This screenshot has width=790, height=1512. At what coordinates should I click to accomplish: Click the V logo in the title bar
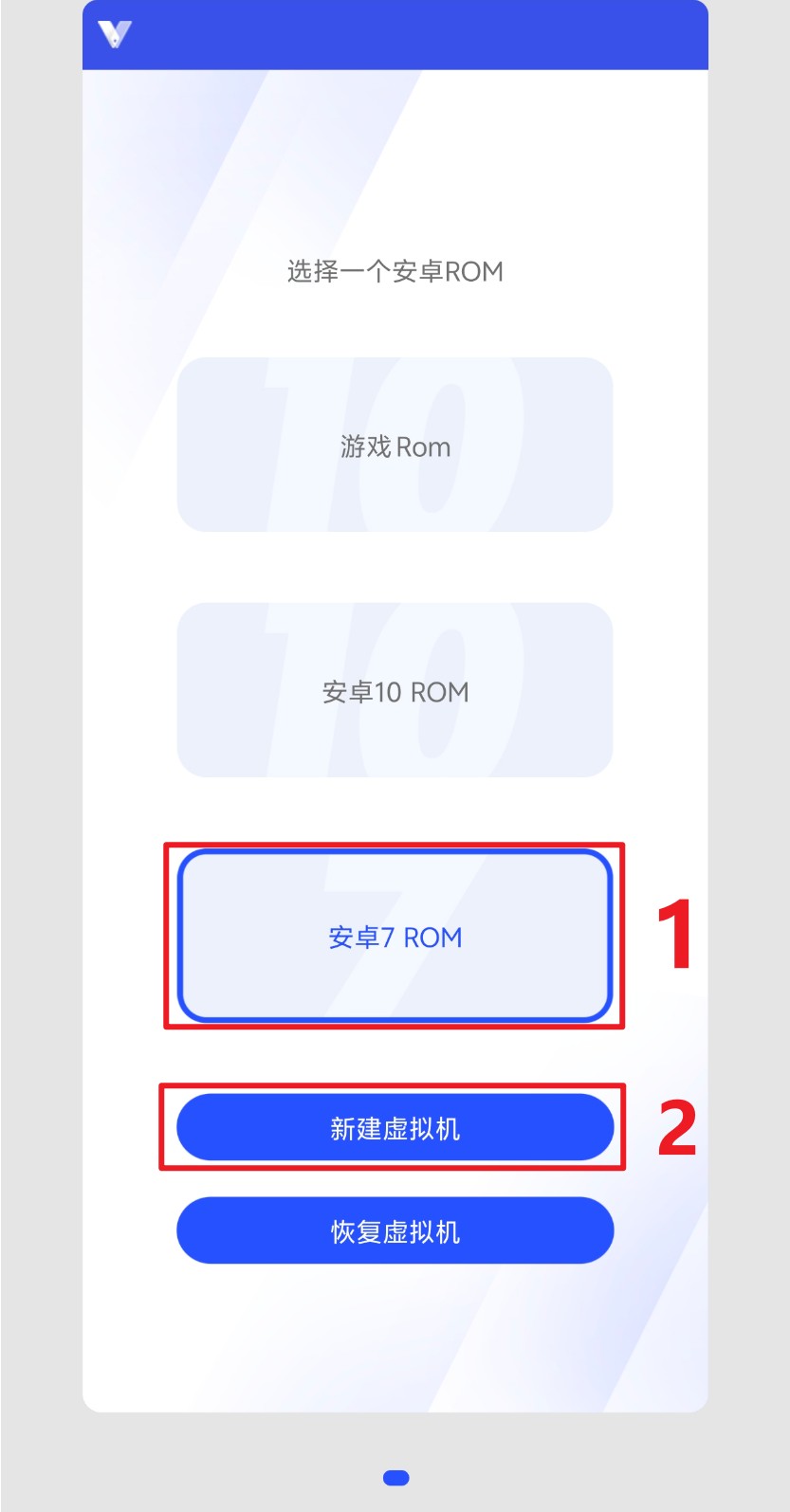[x=114, y=35]
